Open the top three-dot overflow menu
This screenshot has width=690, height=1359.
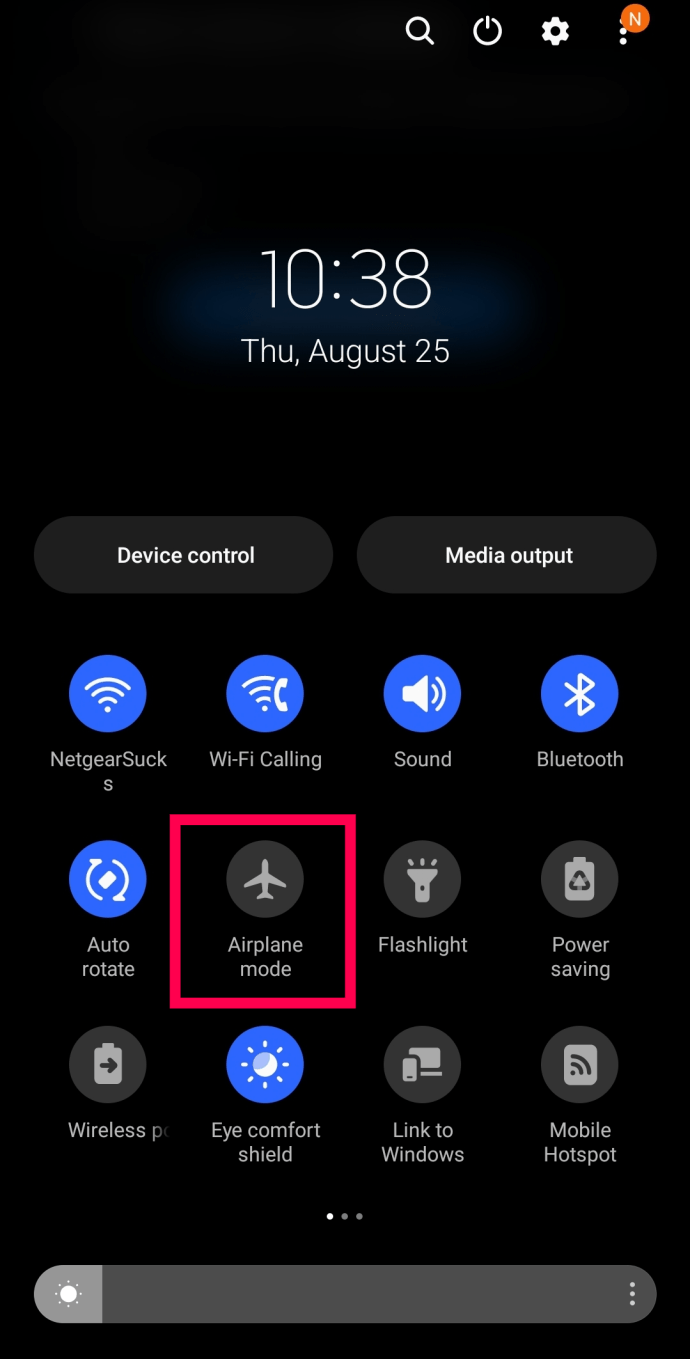(624, 31)
